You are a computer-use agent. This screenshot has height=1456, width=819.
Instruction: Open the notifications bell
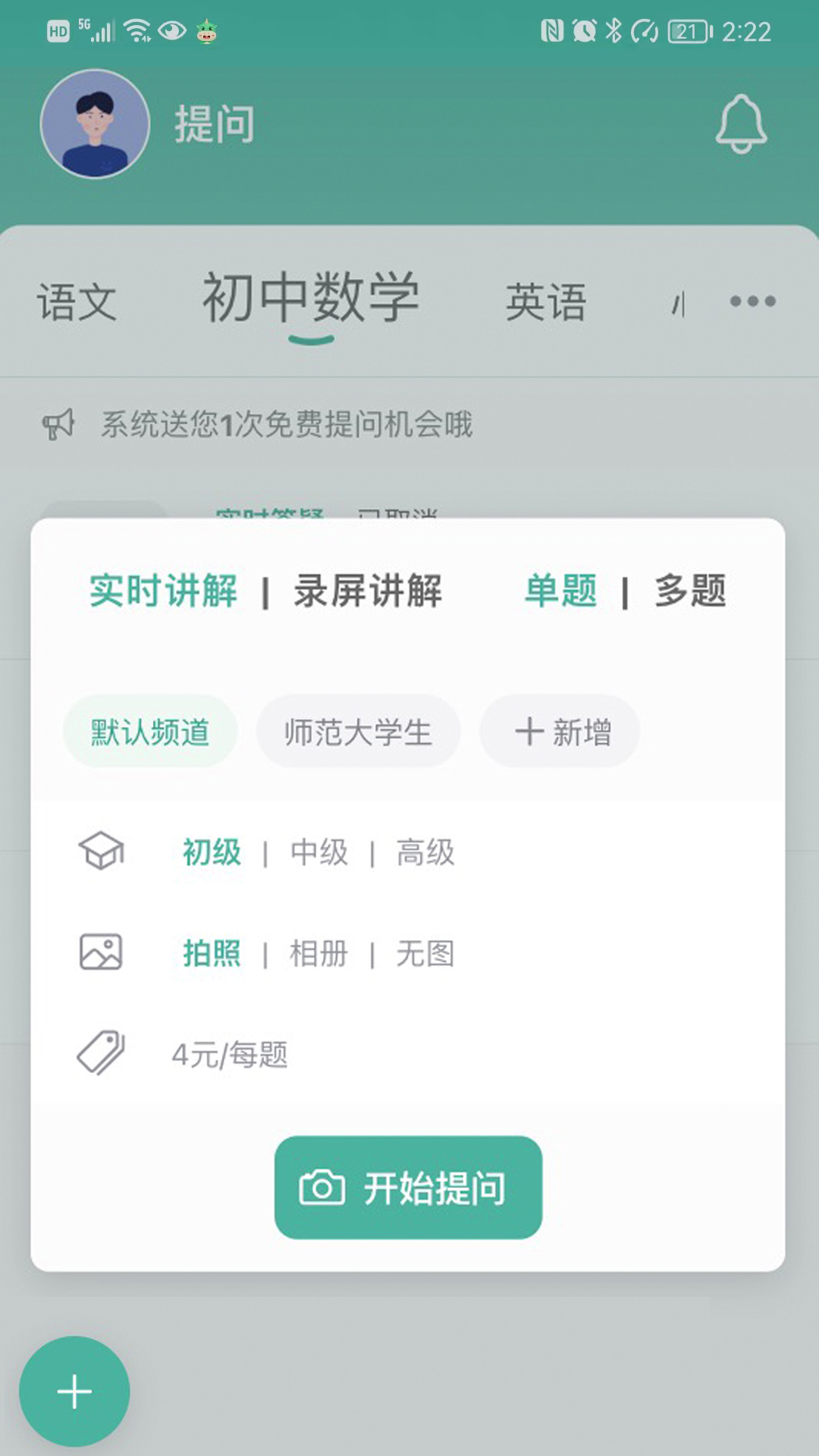point(741,124)
